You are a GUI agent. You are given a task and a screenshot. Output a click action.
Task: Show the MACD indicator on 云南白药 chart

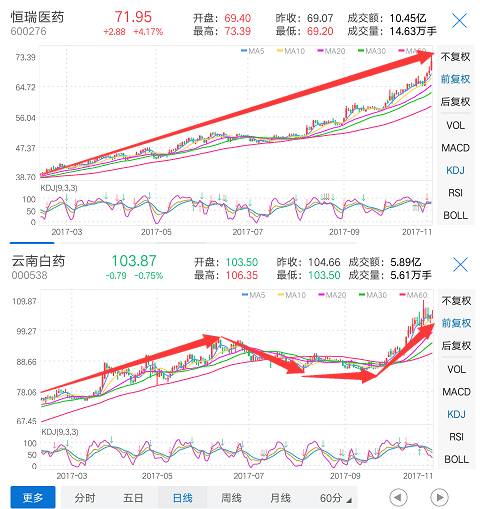tap(456, 392)
